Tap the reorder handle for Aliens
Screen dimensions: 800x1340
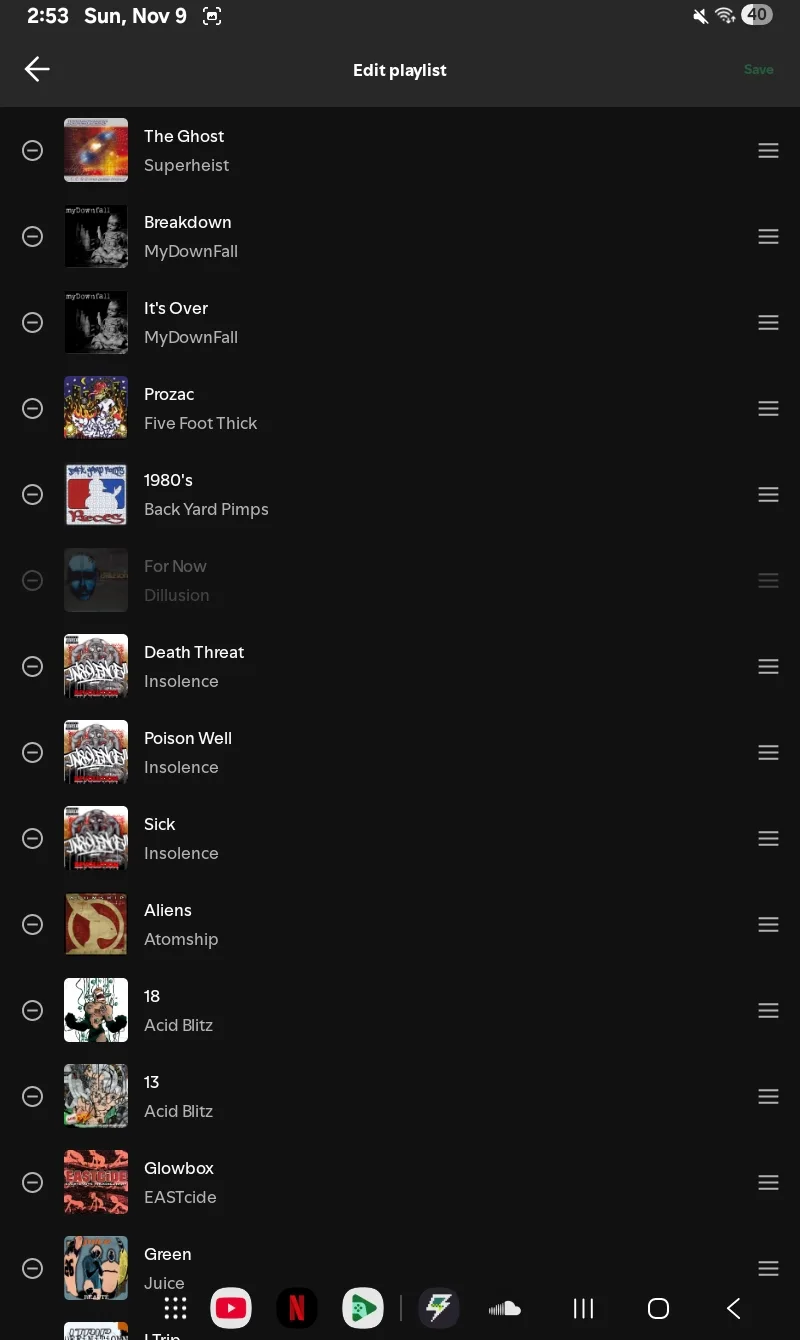(x=768, y=925)
